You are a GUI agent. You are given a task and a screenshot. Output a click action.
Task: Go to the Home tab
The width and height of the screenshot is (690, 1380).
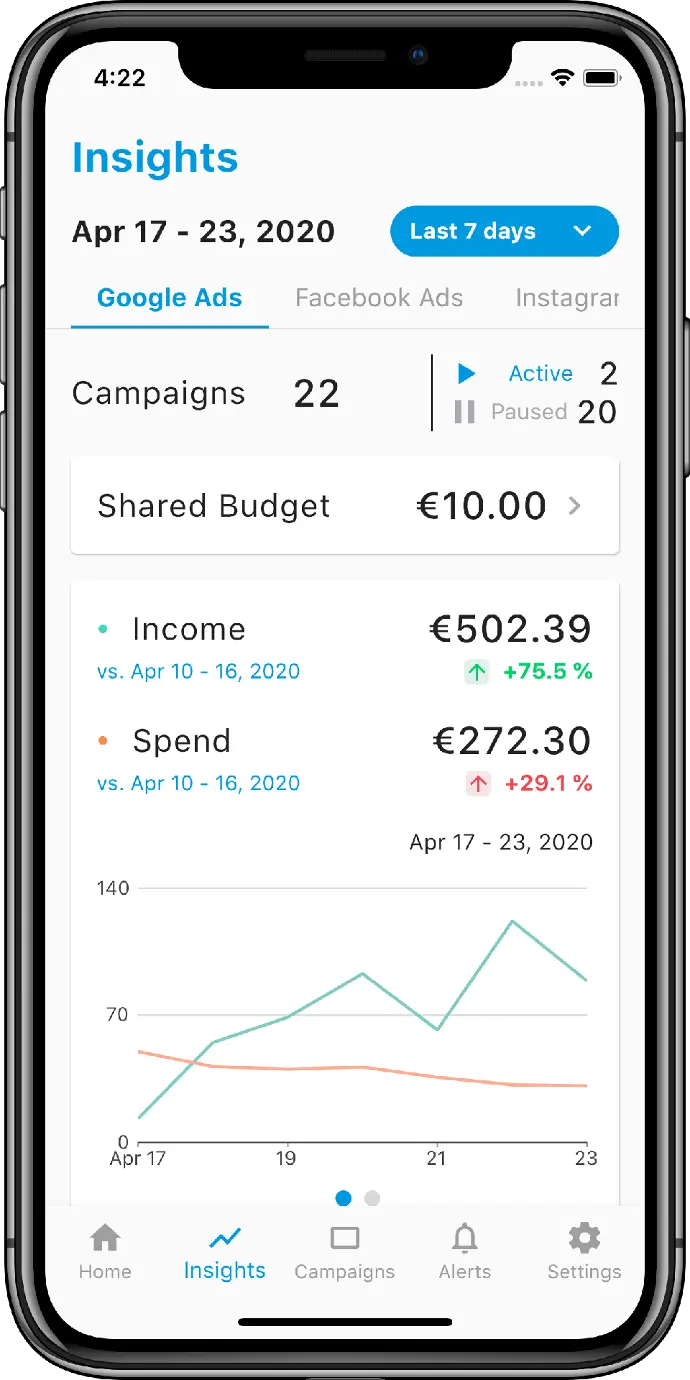(105, 1252)
